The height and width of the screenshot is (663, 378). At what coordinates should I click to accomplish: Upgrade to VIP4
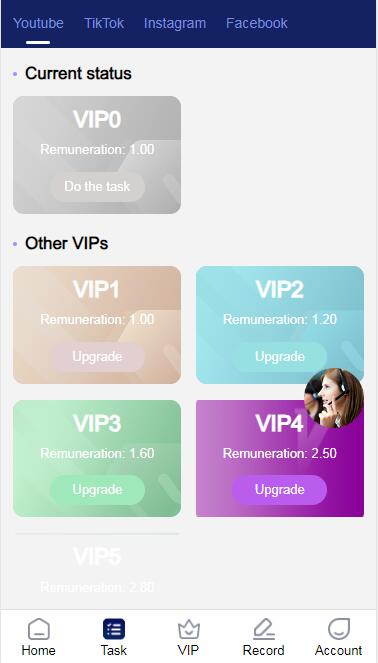279,490
